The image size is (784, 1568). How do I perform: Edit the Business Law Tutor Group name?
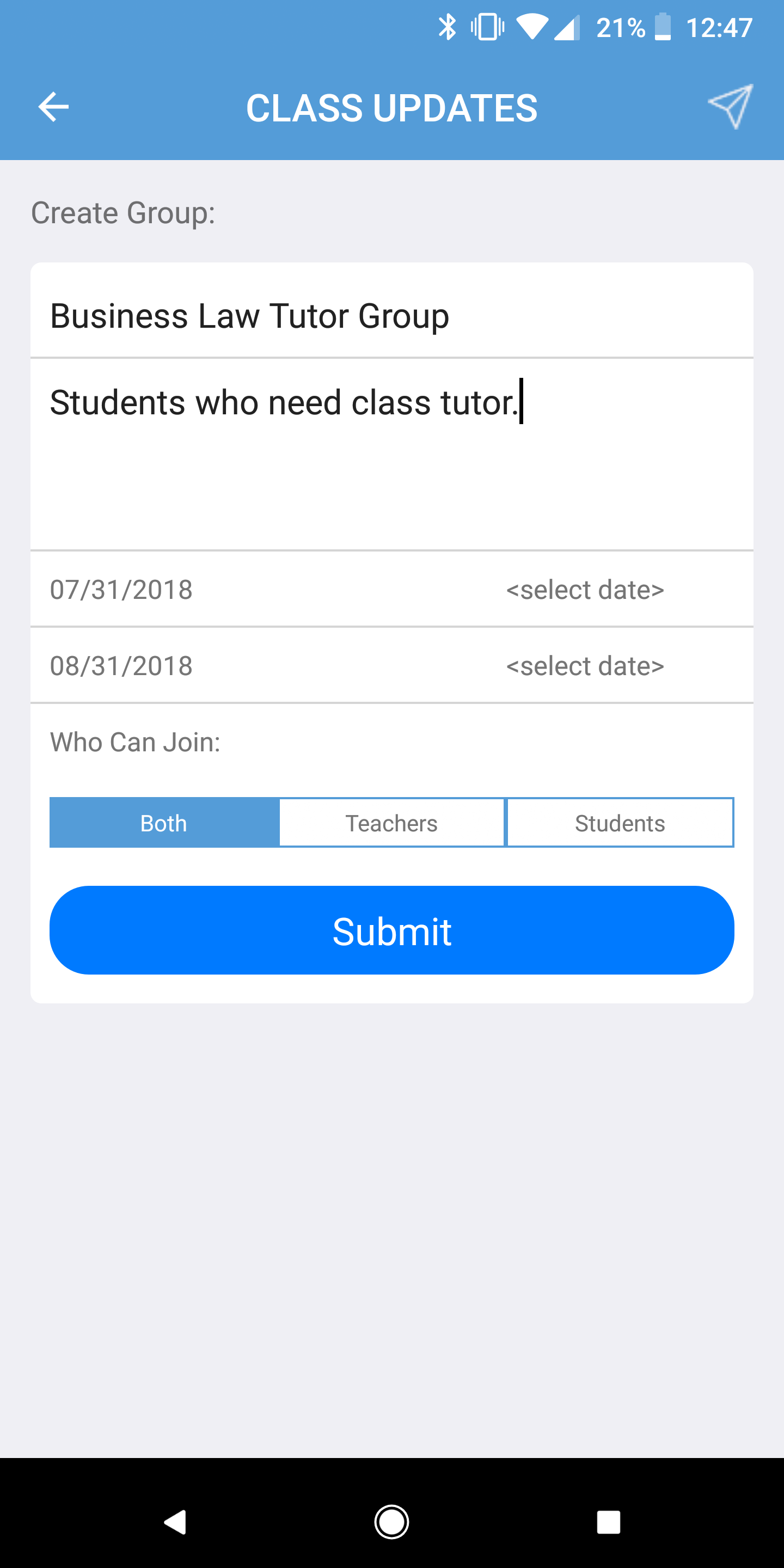pos(249,315)
